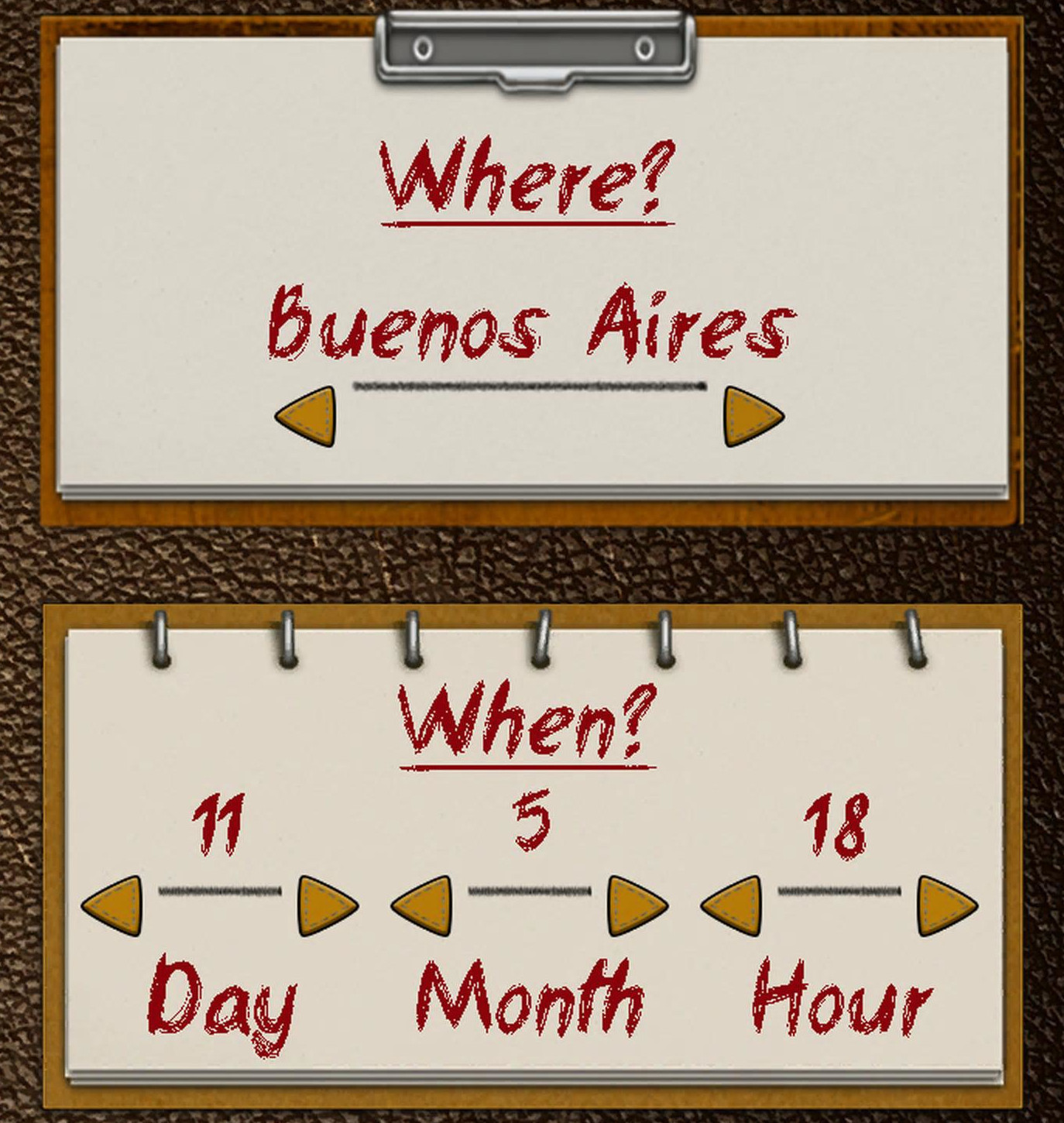Increase the Month value above 5
The image size is (1064, 1123).
point(633,905)
